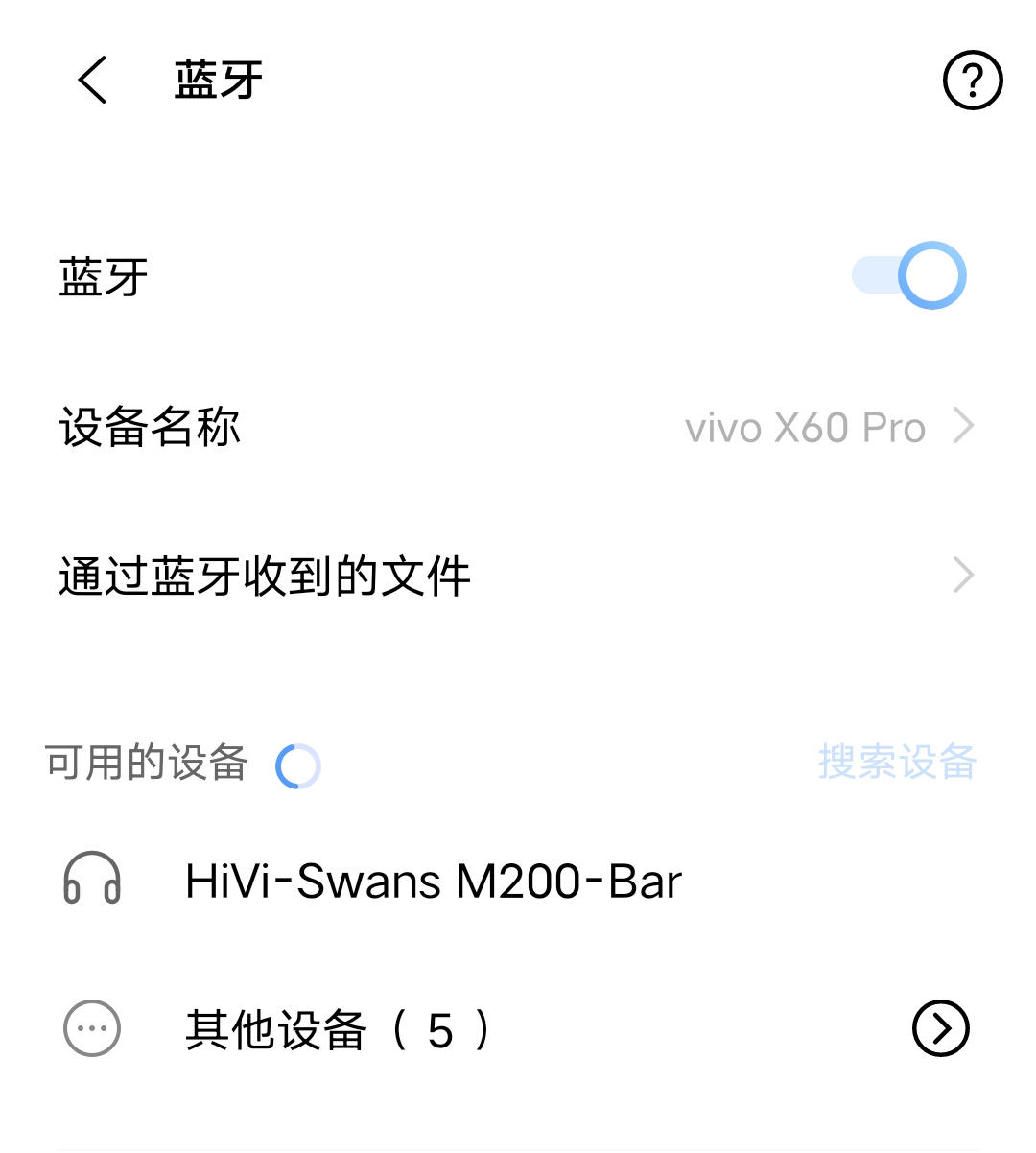The width and height of the screenshot is (1036, 1153).
Task: Click the headphones icon beside HiVi-Swans M200-Bar
Action: tap(93, 880)
